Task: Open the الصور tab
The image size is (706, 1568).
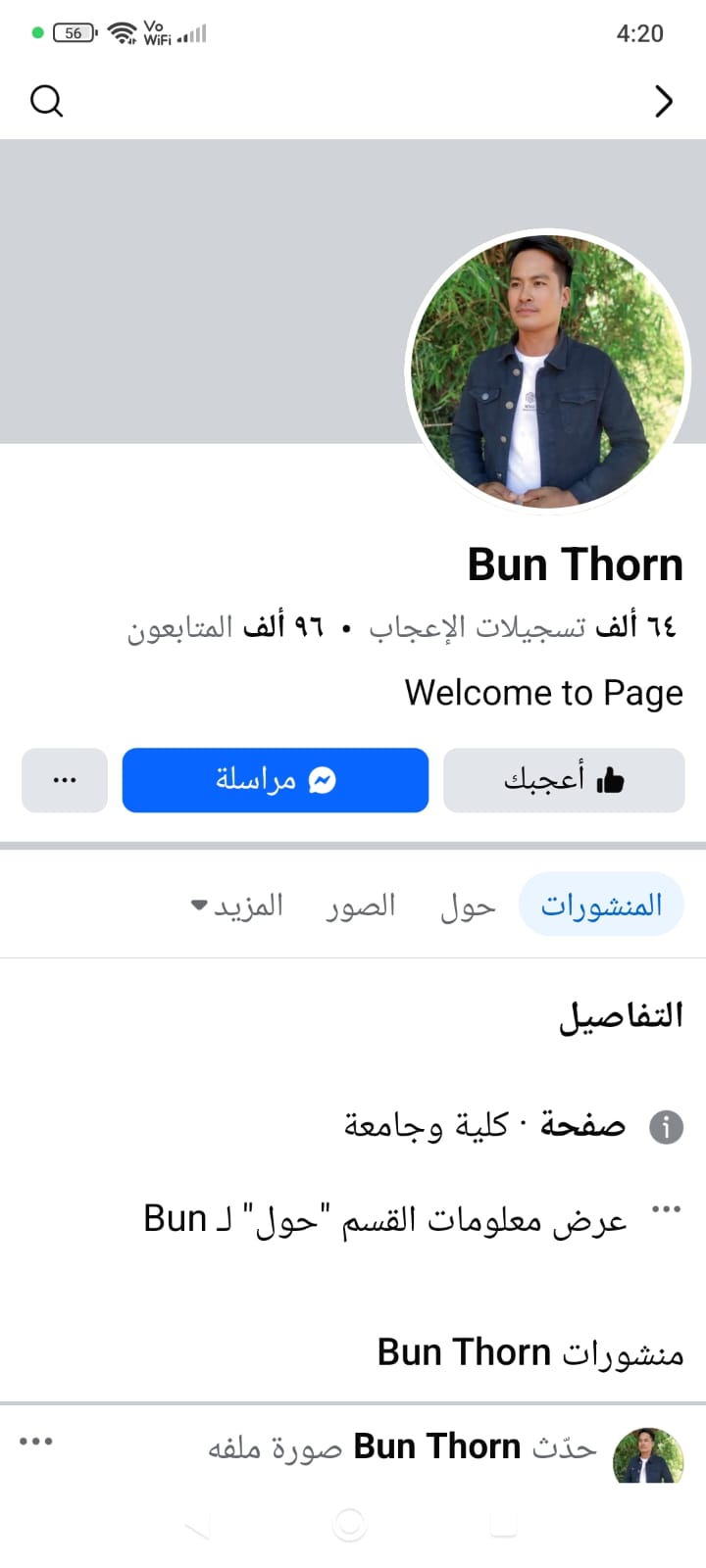Action: (x=361, y=906)
